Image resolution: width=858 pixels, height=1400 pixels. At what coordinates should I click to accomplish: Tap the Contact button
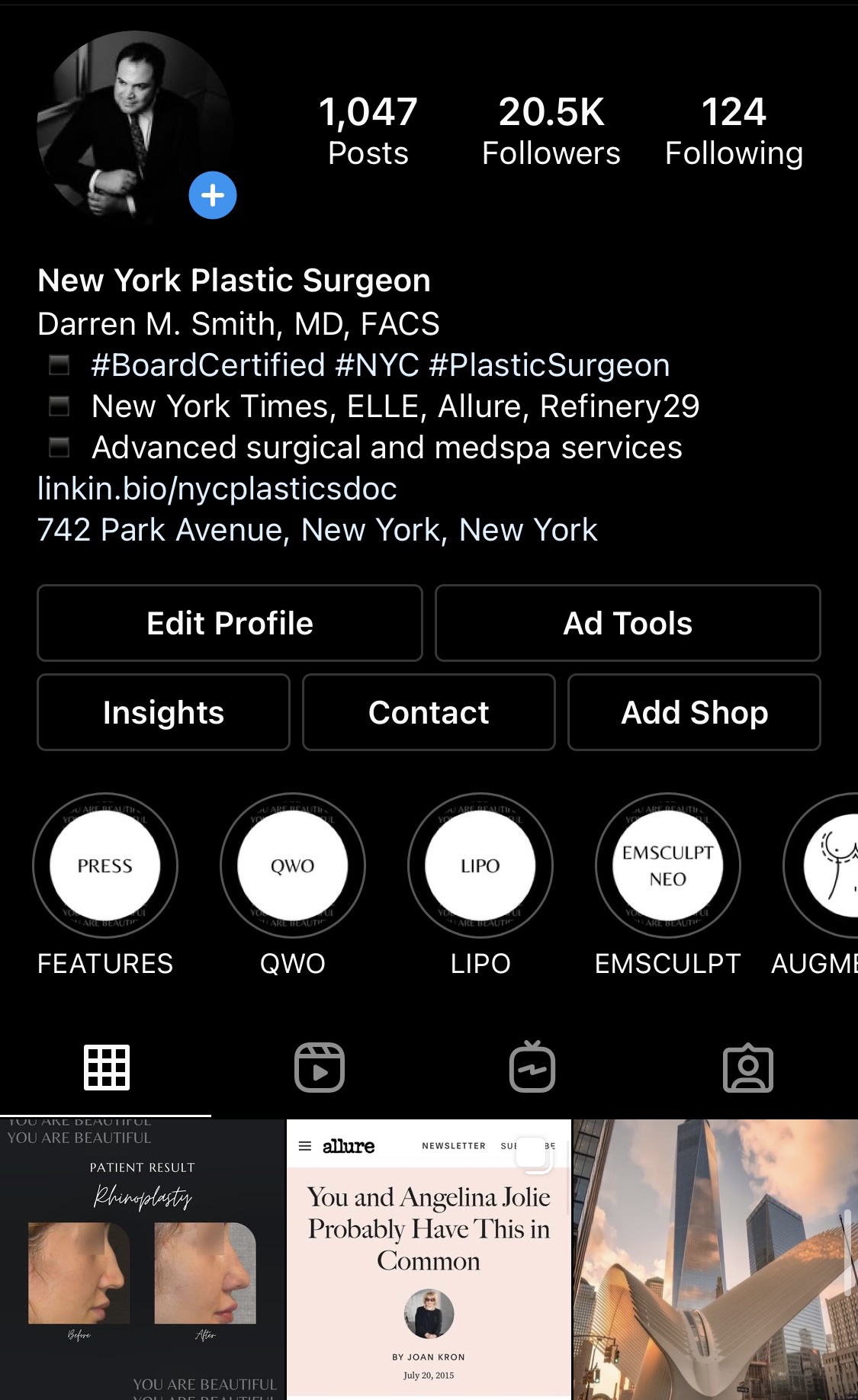coord(429,712)
